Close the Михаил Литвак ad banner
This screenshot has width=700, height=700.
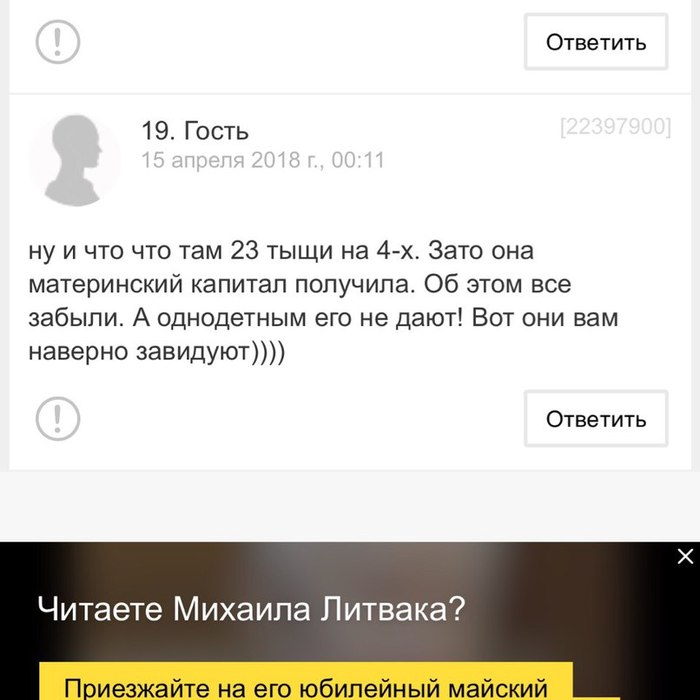pos(684,556)
